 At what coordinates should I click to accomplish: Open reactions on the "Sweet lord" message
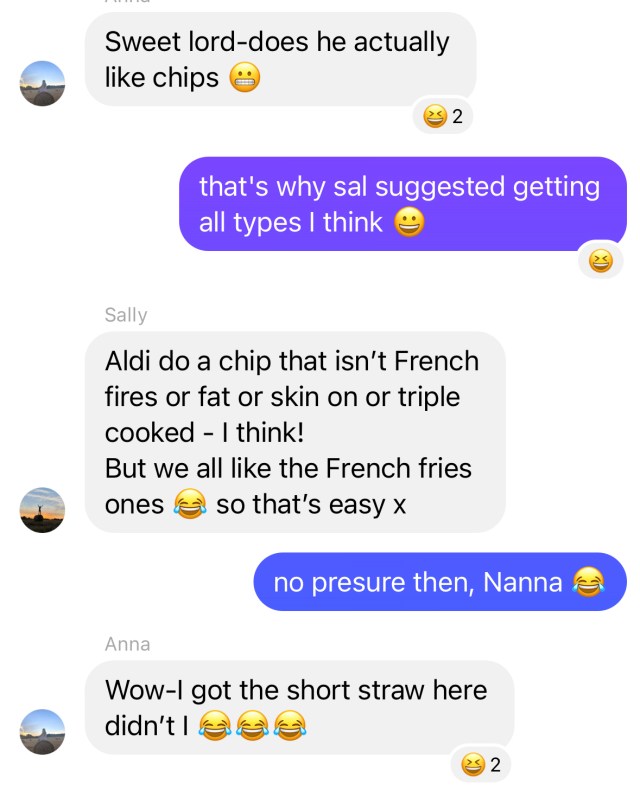pos(443,117)
